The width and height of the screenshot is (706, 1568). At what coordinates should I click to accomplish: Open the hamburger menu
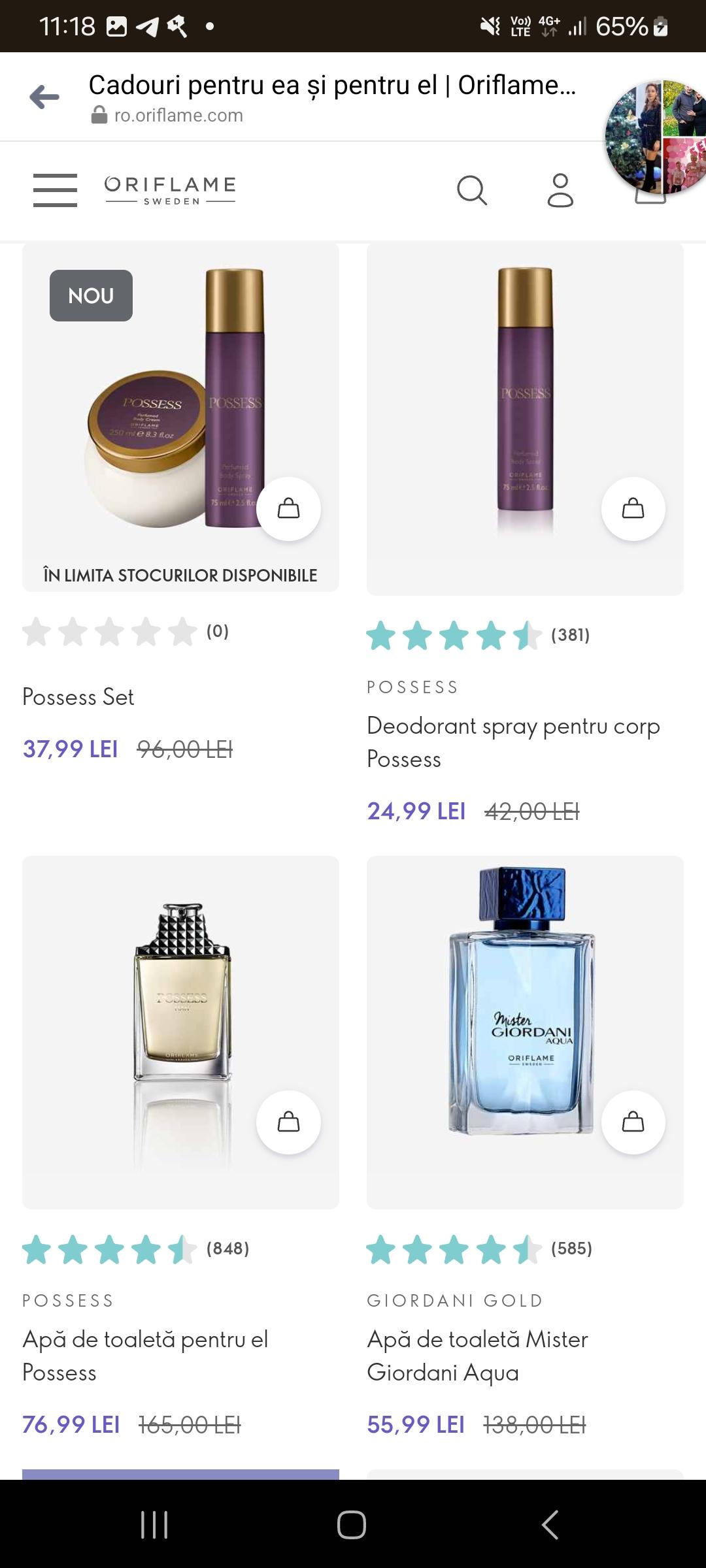[x=55, y=190]
